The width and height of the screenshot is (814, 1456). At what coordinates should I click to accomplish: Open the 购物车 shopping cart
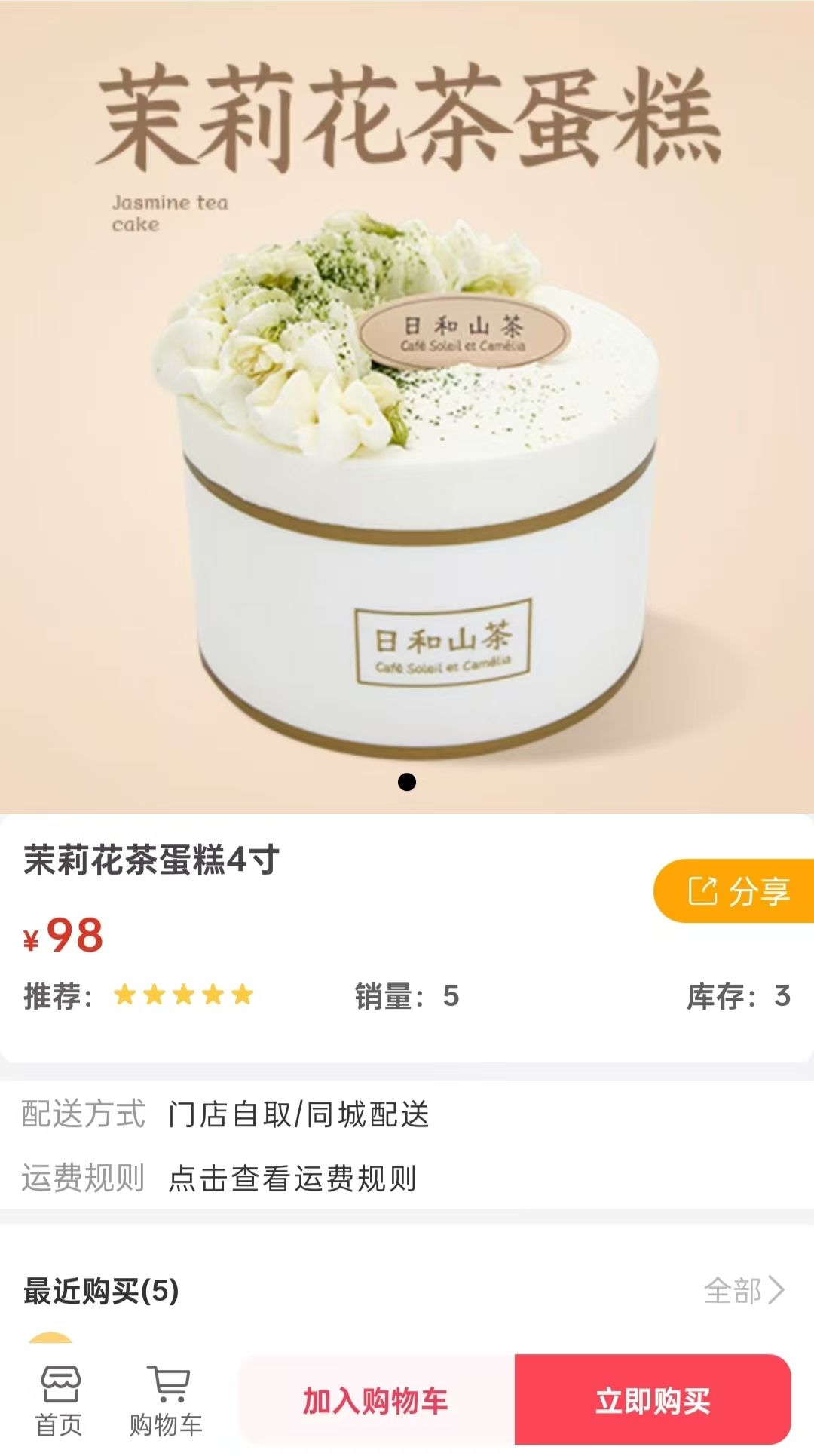167,1401
